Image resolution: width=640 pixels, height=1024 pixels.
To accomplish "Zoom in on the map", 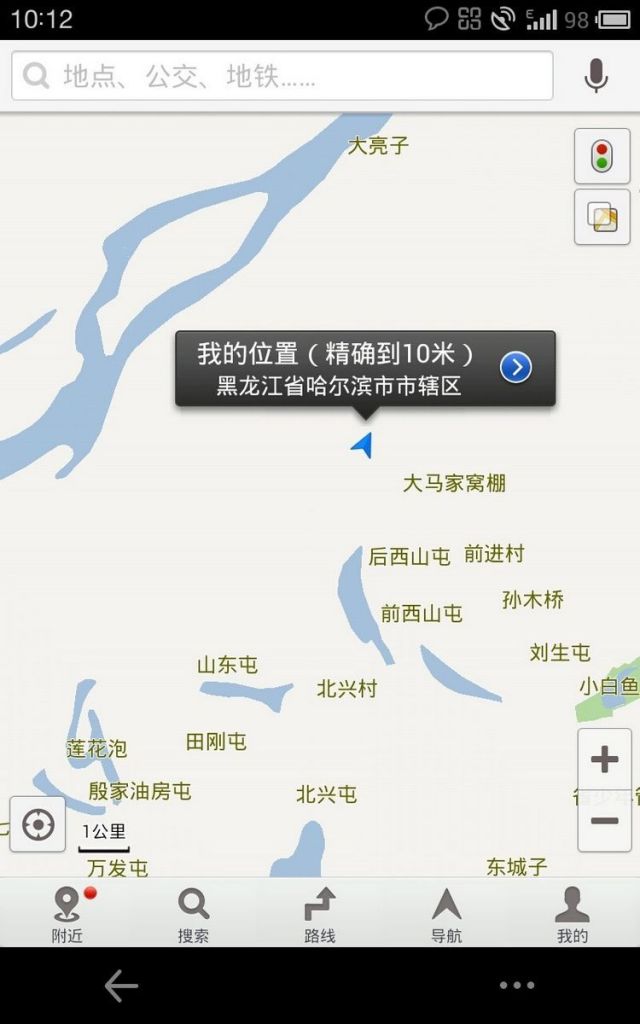I will point(604,761).
